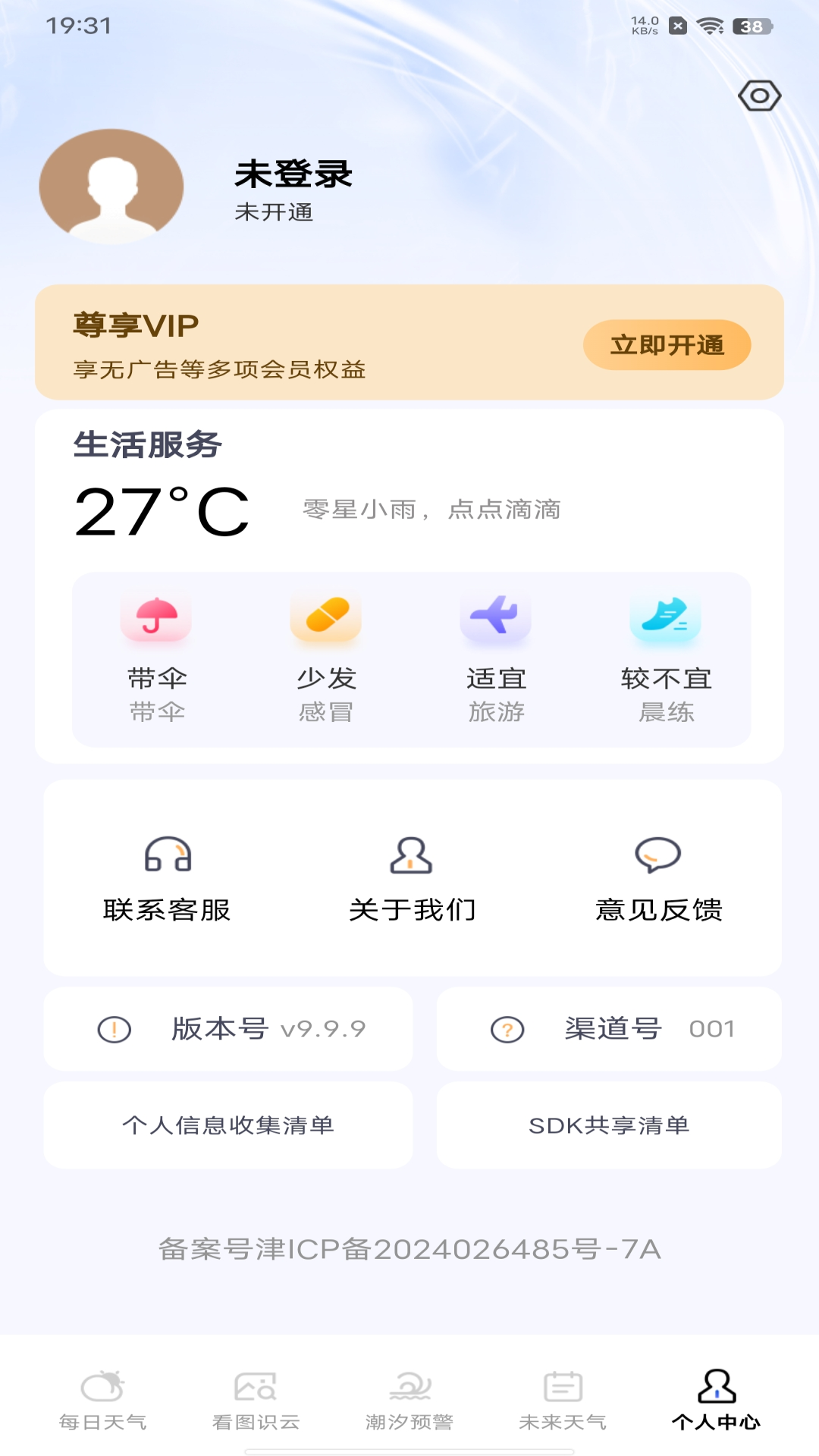Viewport: 819px width, 1456px height.
Task: Tap the sneaker icon for 晨练 advice
Action: click(665, 618)
